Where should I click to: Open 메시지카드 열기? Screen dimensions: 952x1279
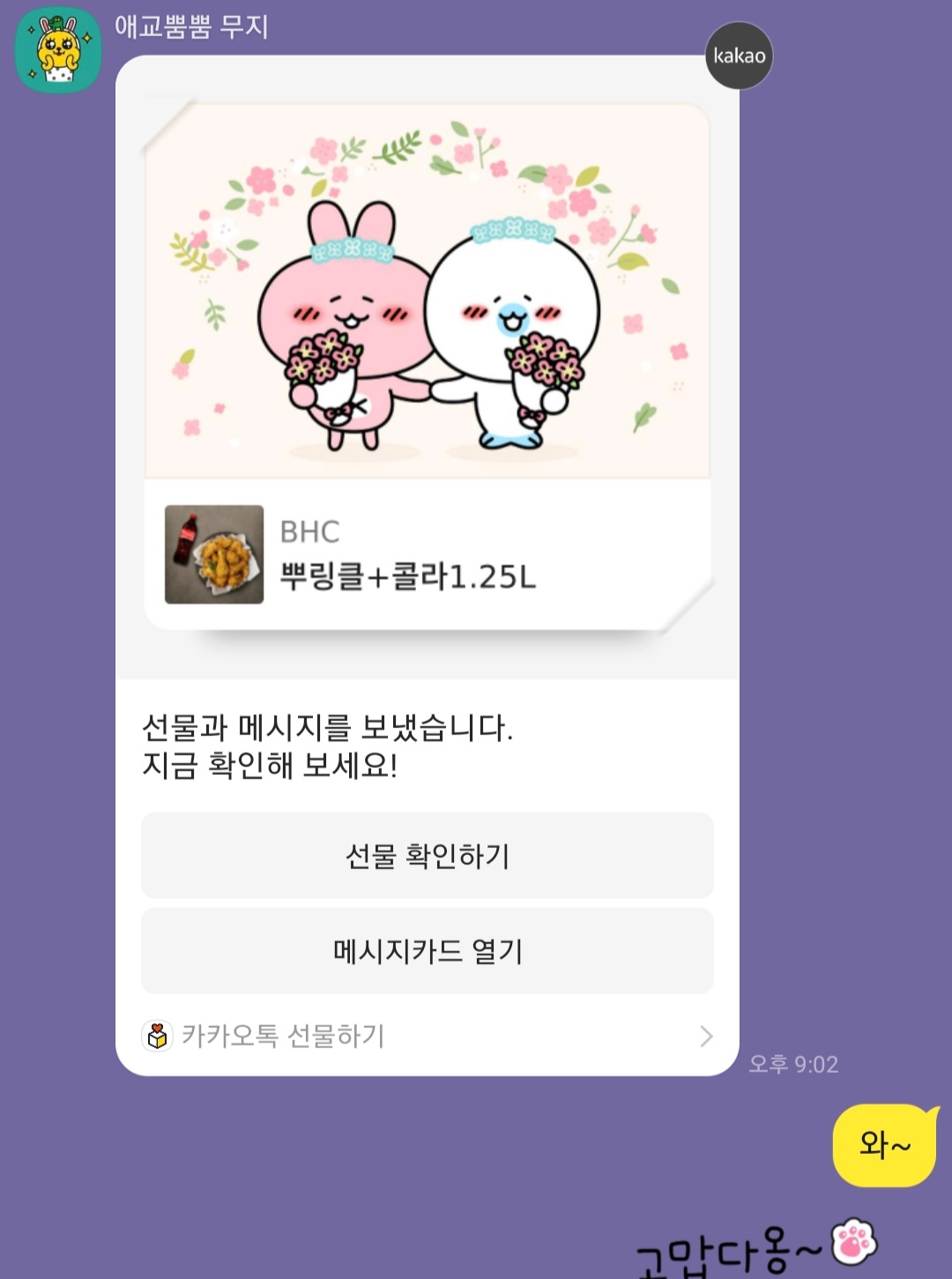pyautogui.click(x=428, y=951)
